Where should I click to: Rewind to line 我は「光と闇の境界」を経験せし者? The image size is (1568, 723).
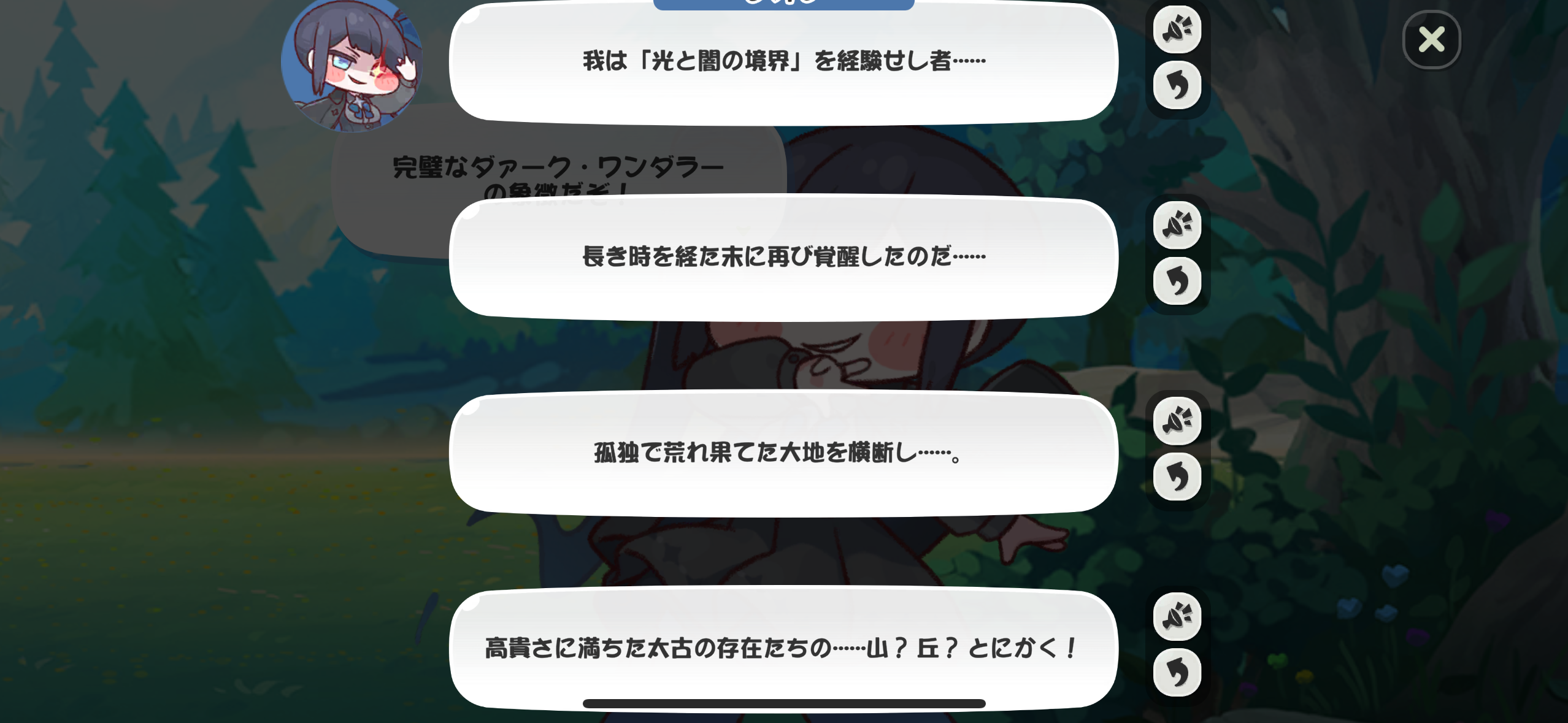pyautogui.click(x=1177, y=85)
